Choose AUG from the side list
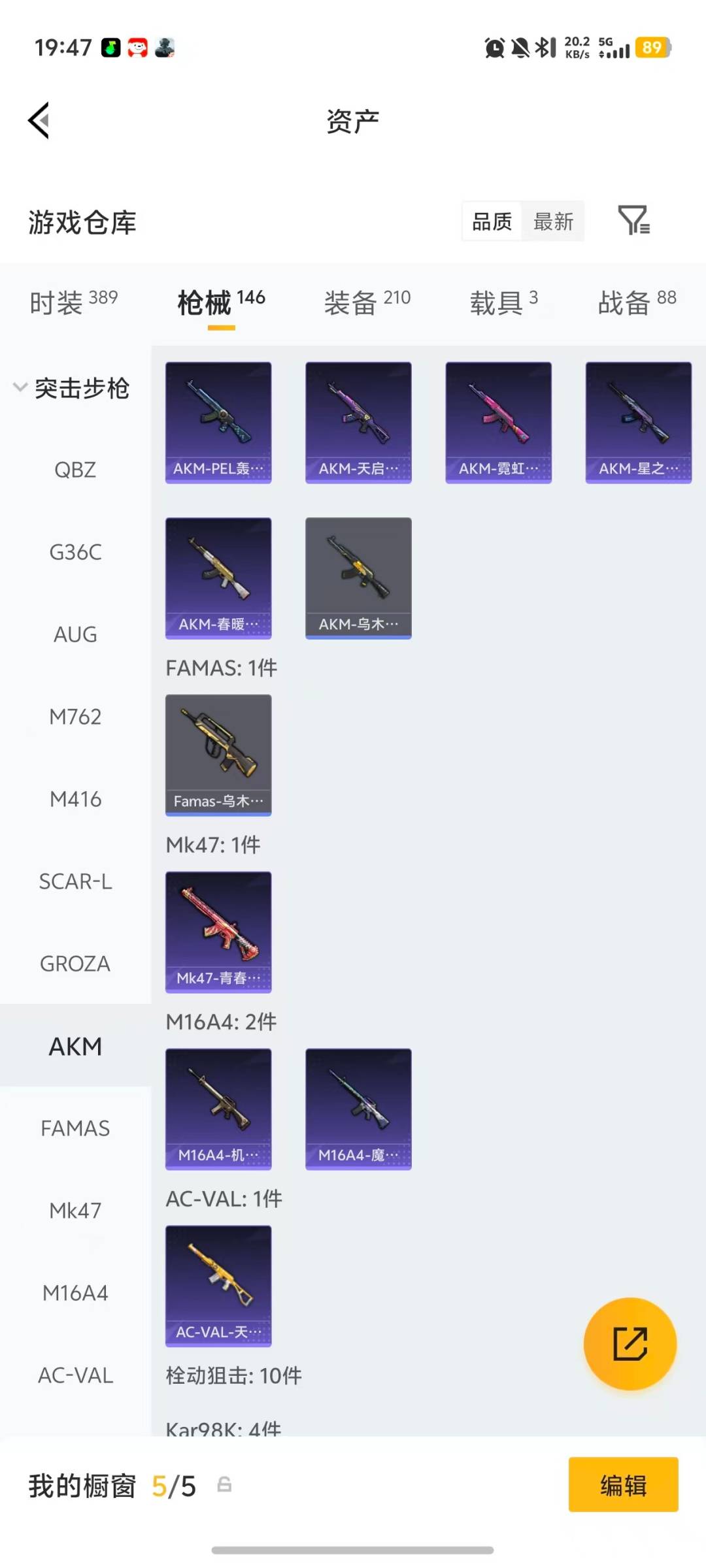The image size is (706, 1568). coord(75,634)
